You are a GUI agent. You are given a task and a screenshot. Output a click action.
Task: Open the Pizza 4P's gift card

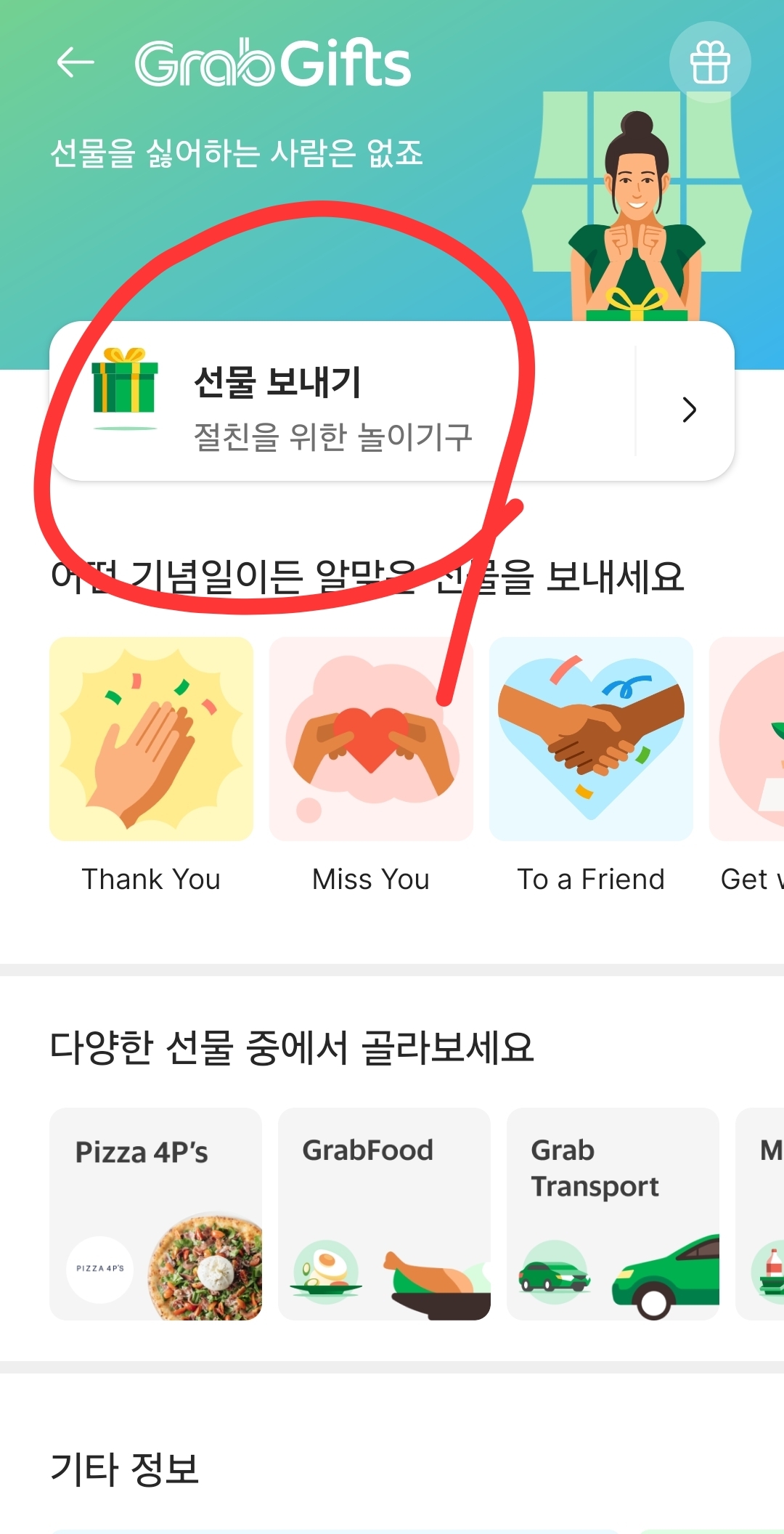tap(155, 1214)
